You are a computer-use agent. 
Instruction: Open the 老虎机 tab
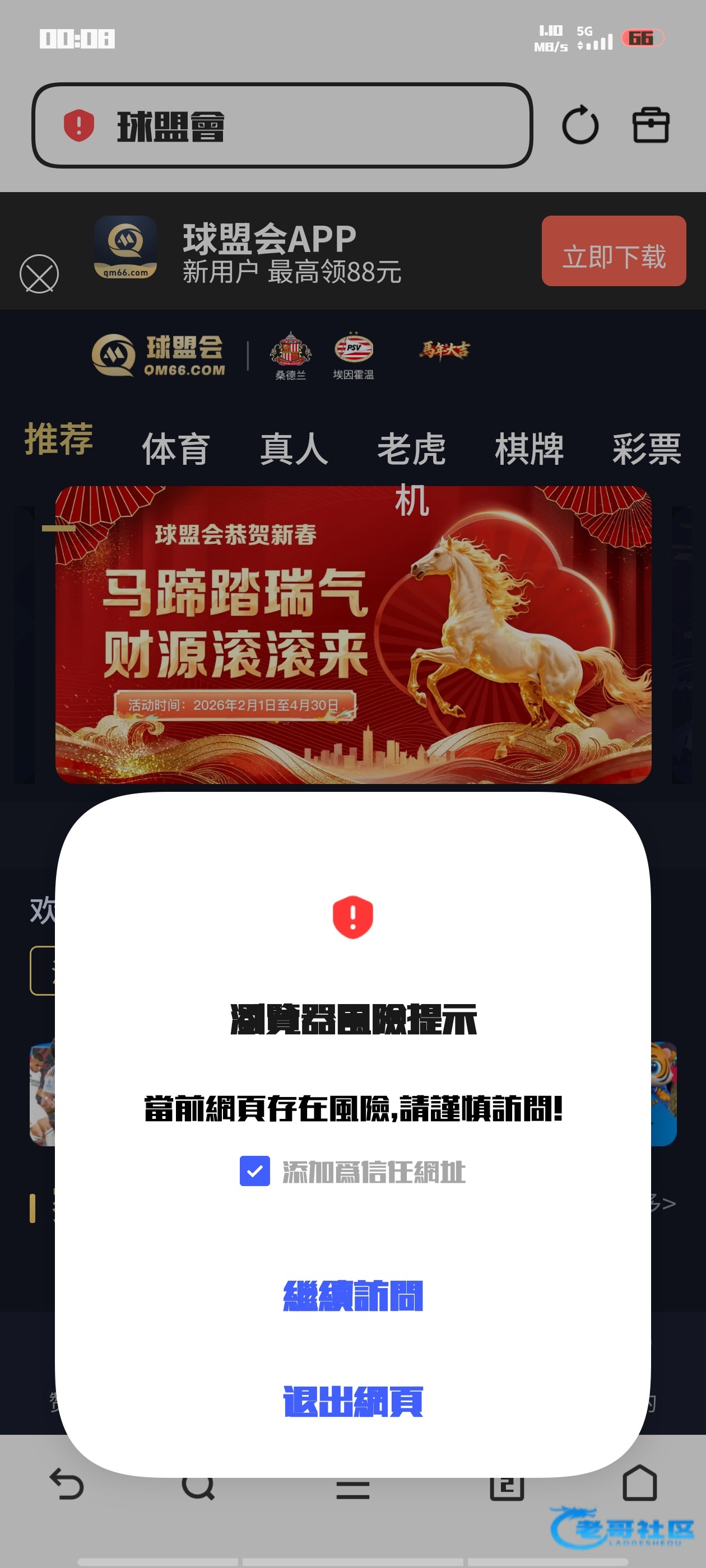(x=411, y=450)
